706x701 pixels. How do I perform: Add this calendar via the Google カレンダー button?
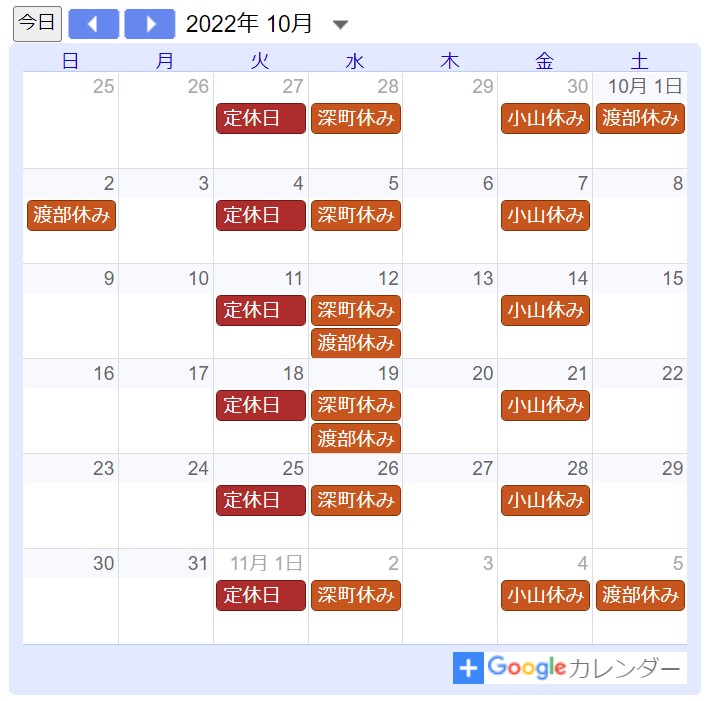[x=569, y=668]
